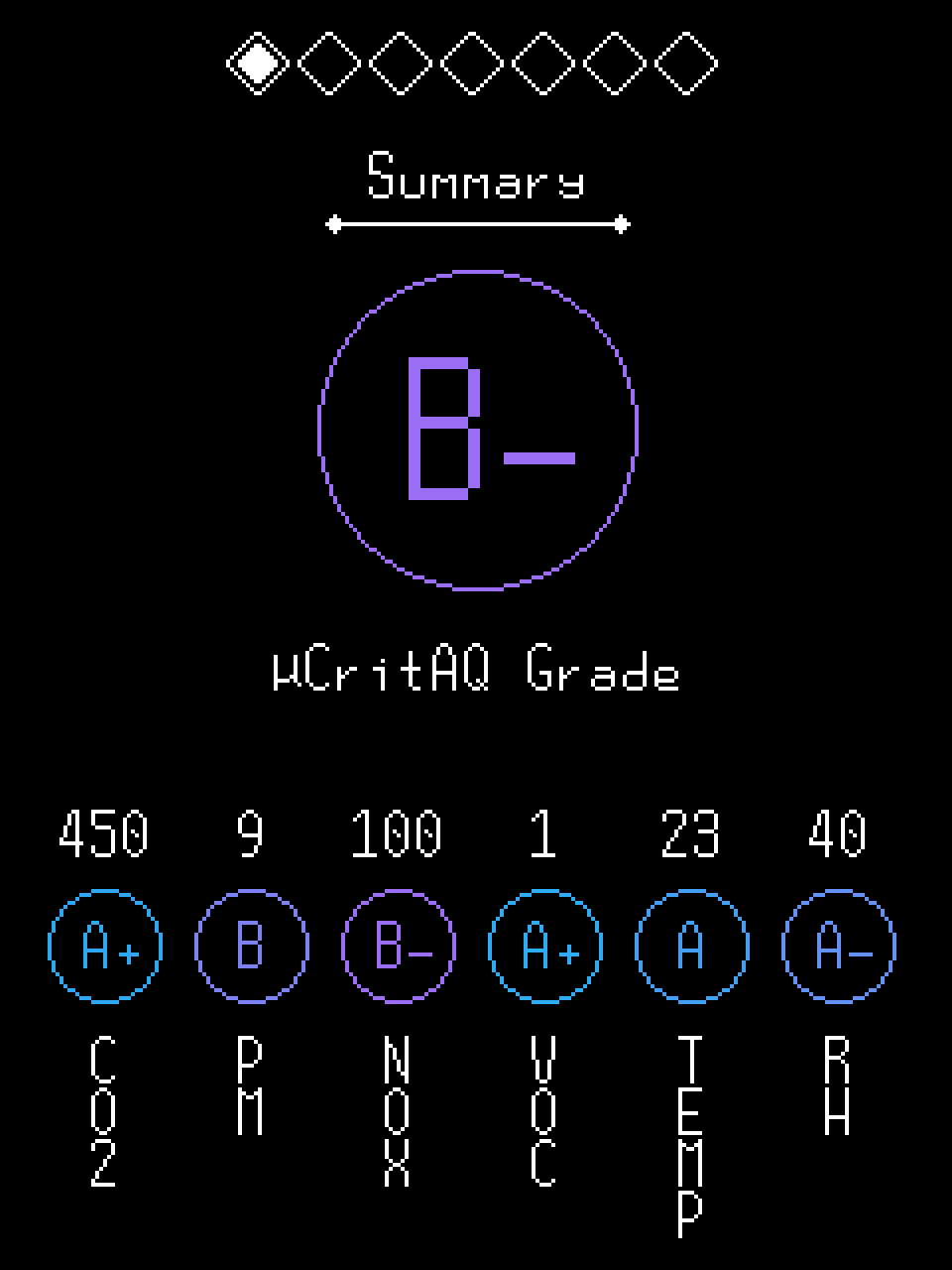The image size is (952, 1270).
Task: Tap the overall B- grade circle
Action: [477, 430]
